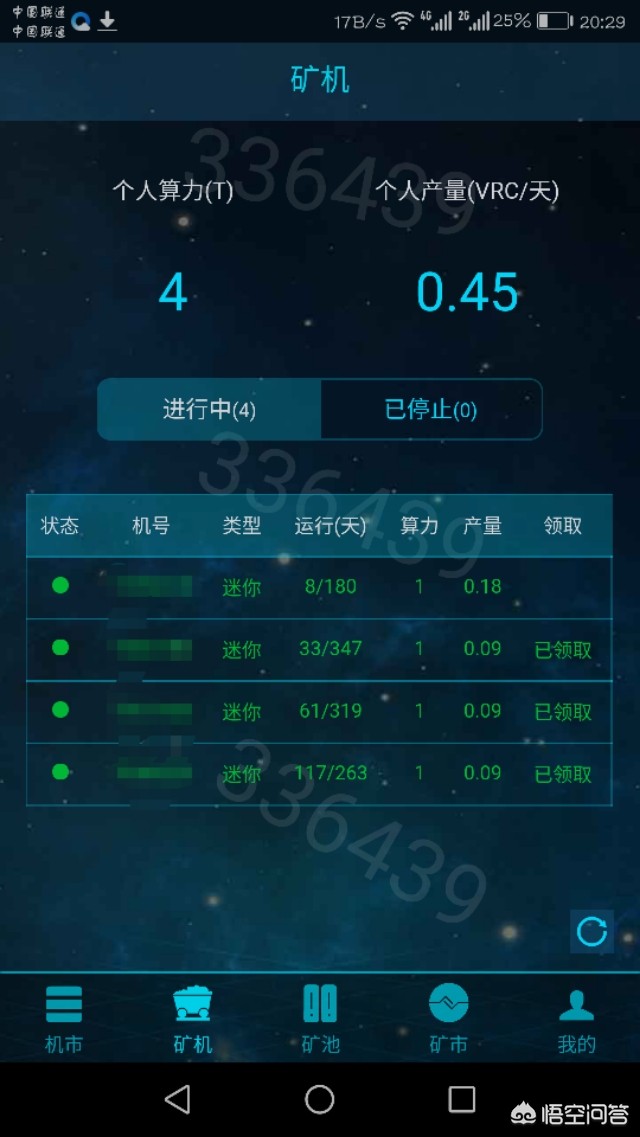Open the 矿市 tab
This screenshot has height=1137, width=640.
pos(448,1018)
